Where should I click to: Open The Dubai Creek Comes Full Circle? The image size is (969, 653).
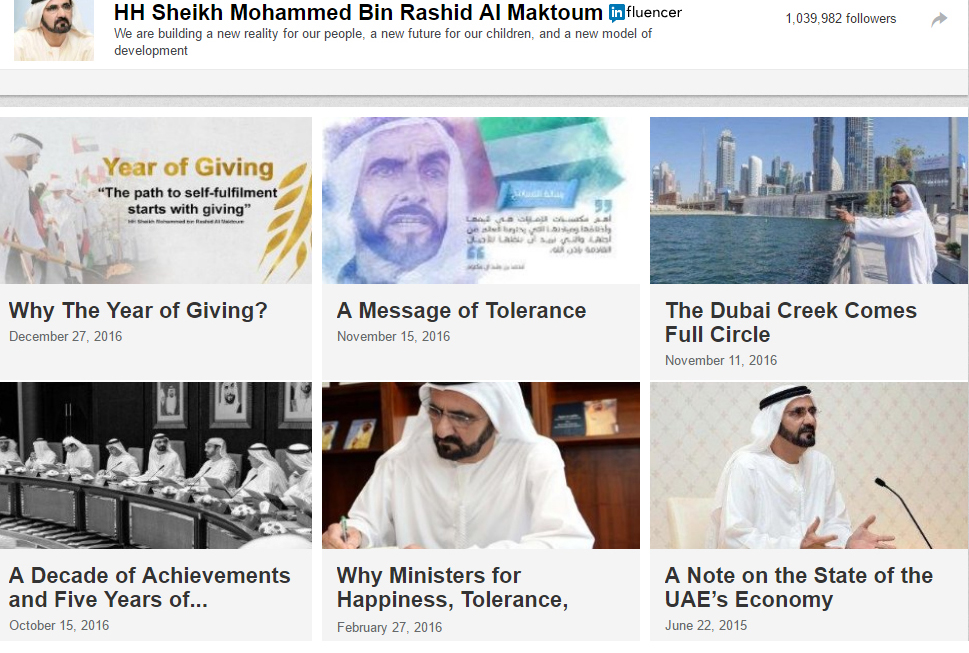[x=790, y=322]
